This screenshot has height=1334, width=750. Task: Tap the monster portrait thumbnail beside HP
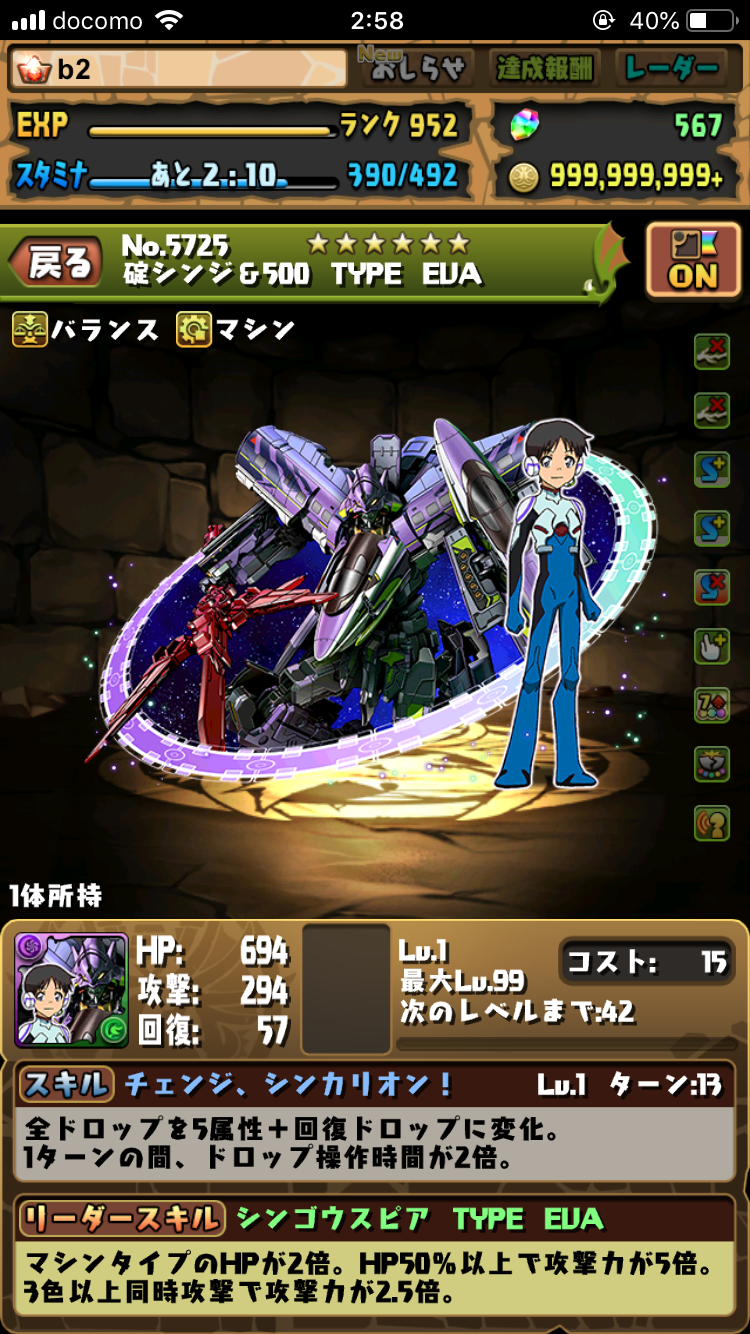tap(71, 990)
